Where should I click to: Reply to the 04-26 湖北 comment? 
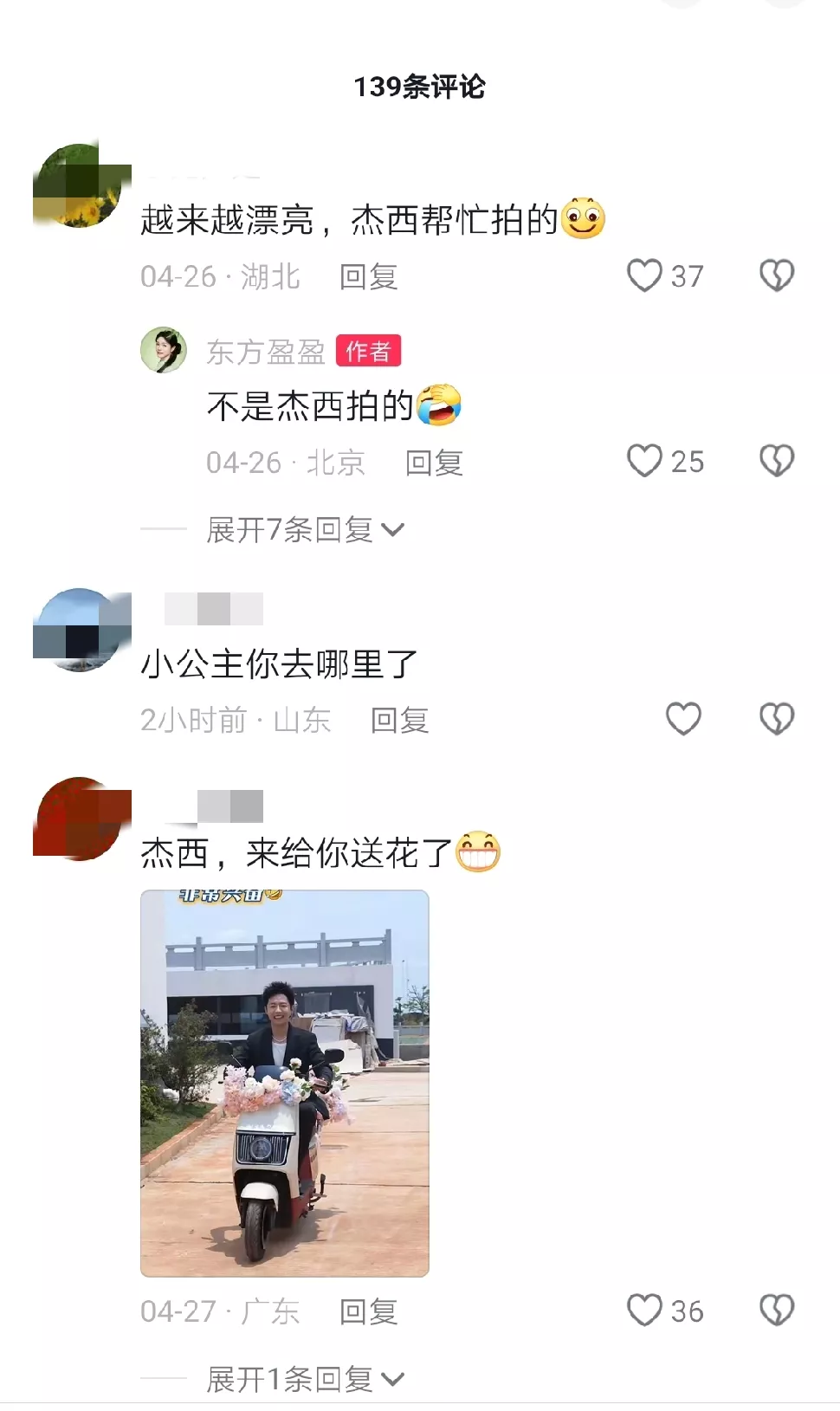pyautogui.click(x=368, y=277)
